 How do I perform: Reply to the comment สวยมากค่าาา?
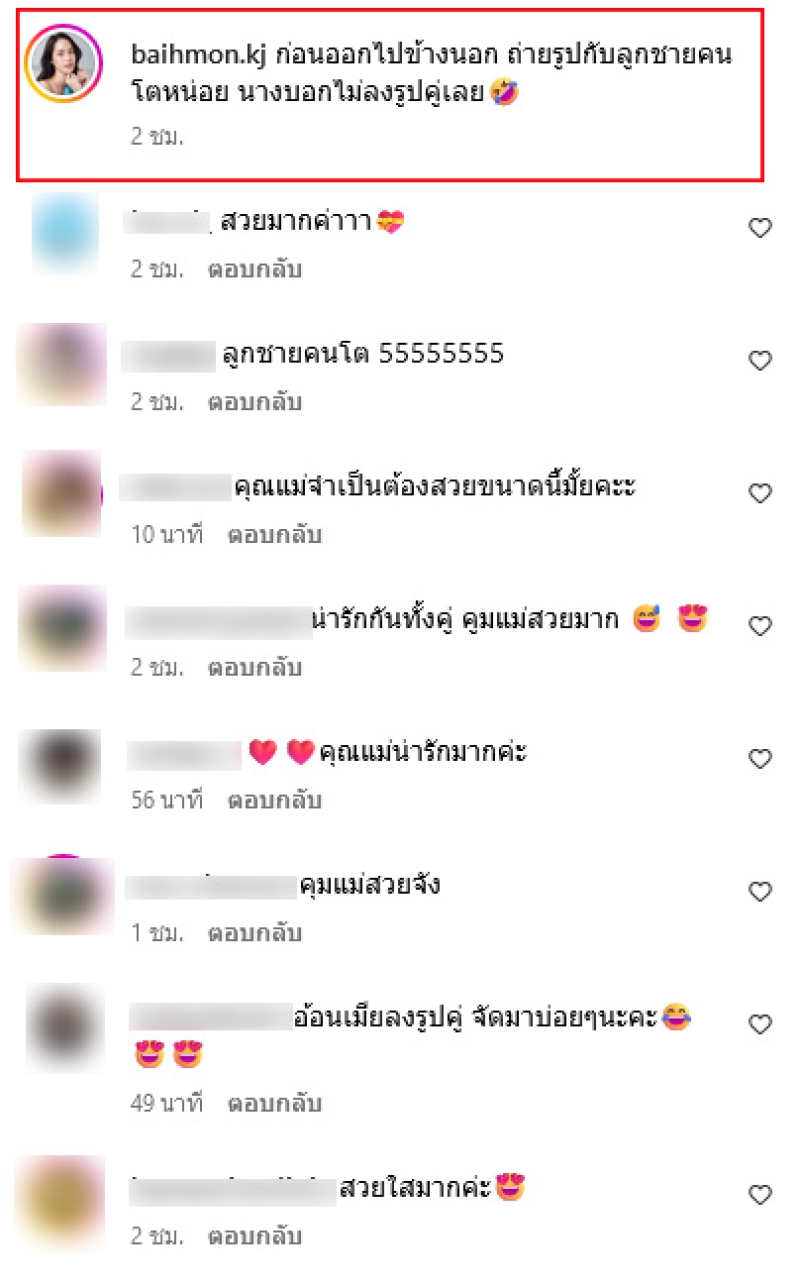click(x=254, y=269)
